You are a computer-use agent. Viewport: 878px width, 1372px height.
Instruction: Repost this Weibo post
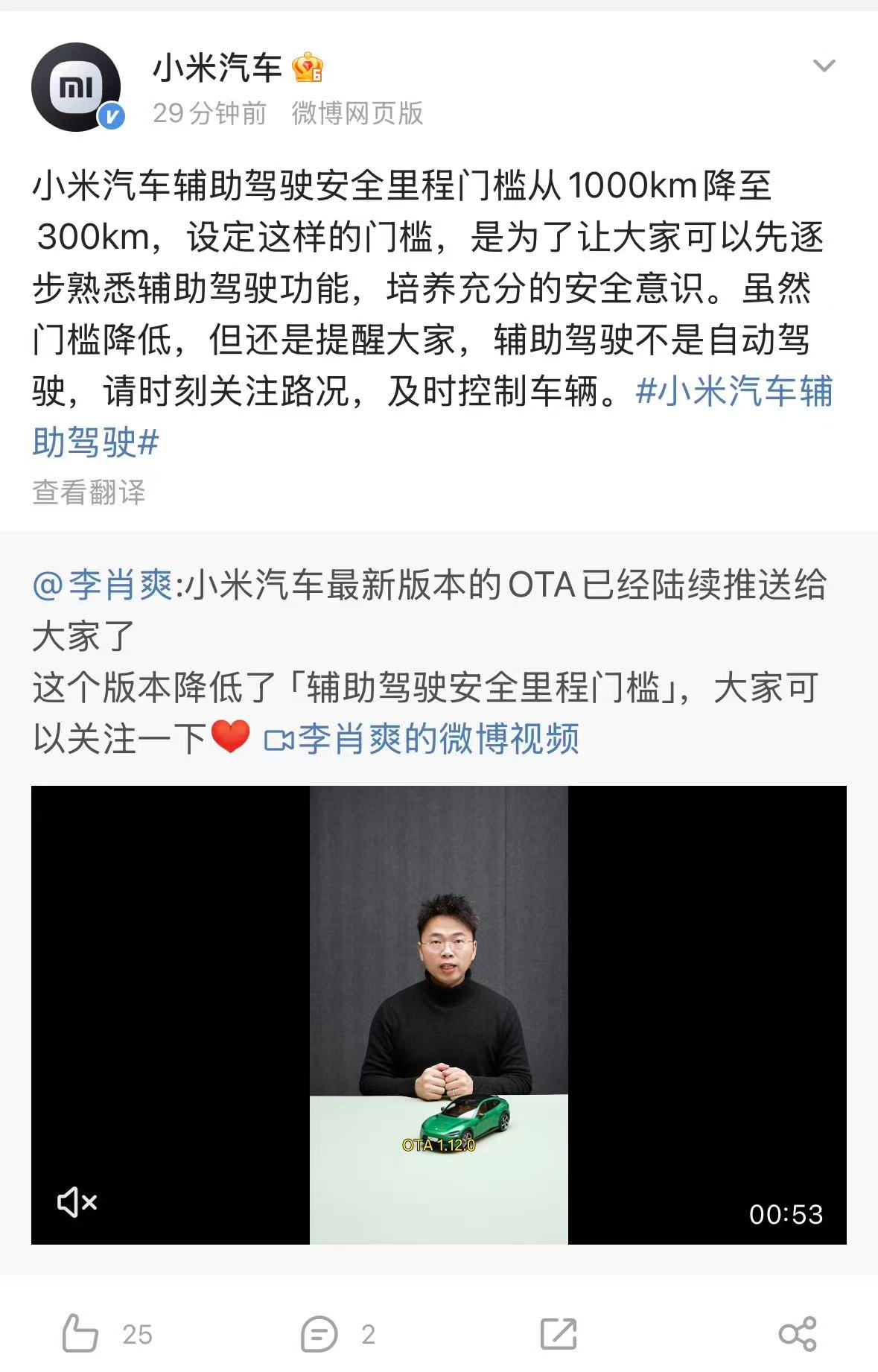coord(559,1333)
